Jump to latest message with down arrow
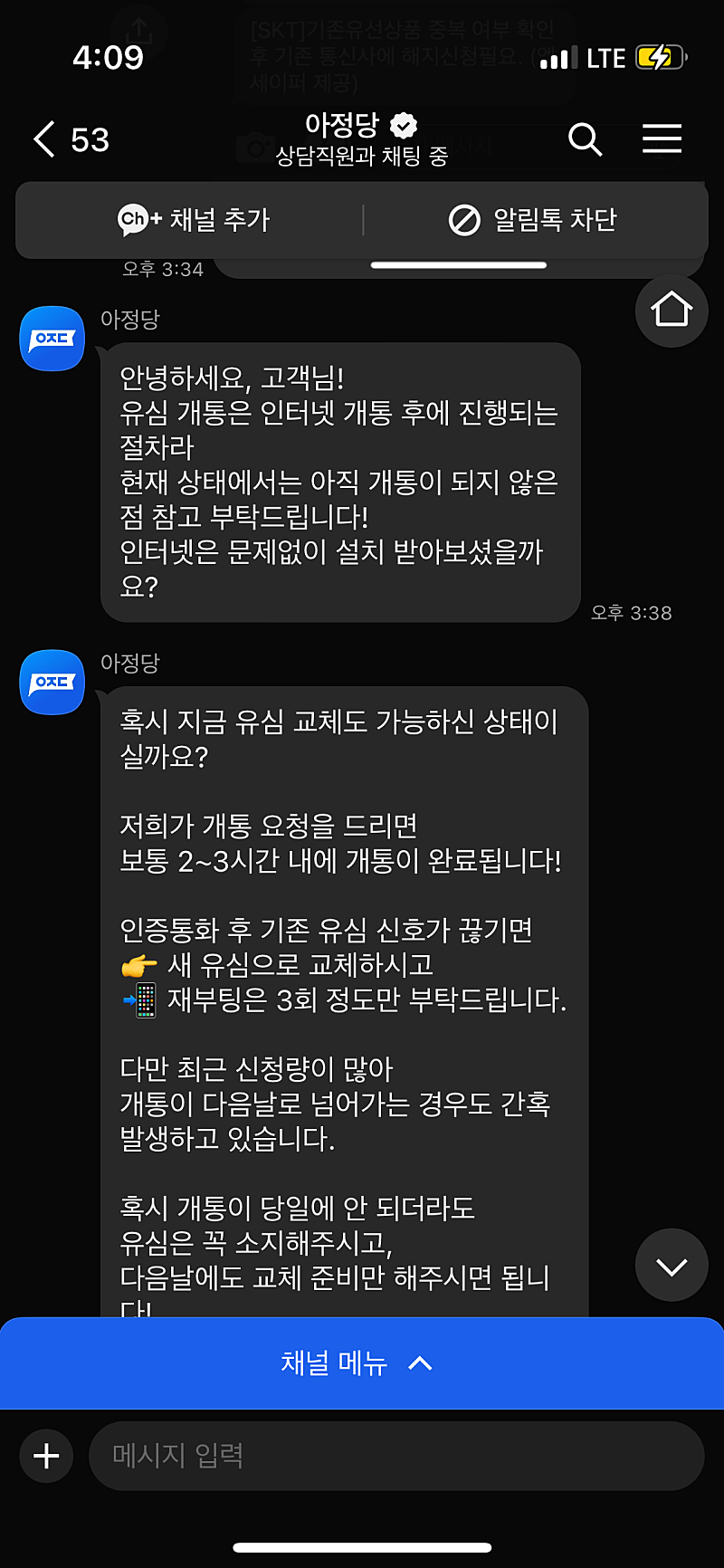Viewport: 724px width, 1568px height. click(672, 1266)
